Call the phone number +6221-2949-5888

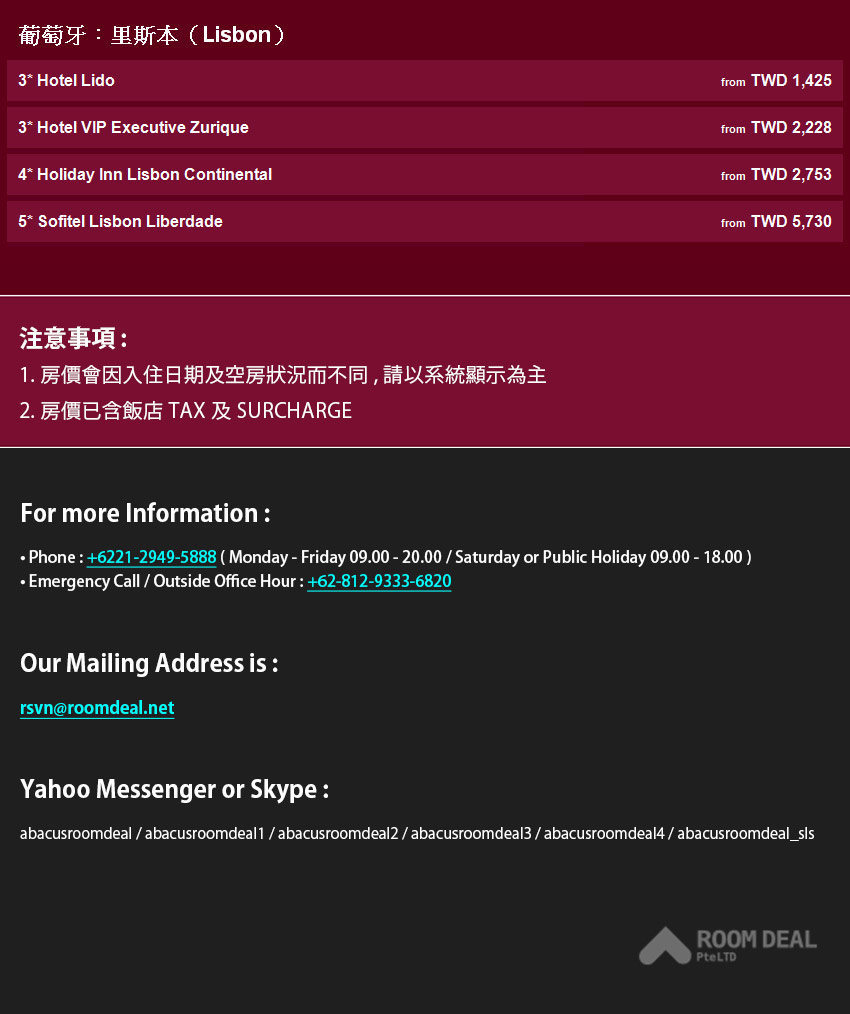151,558
